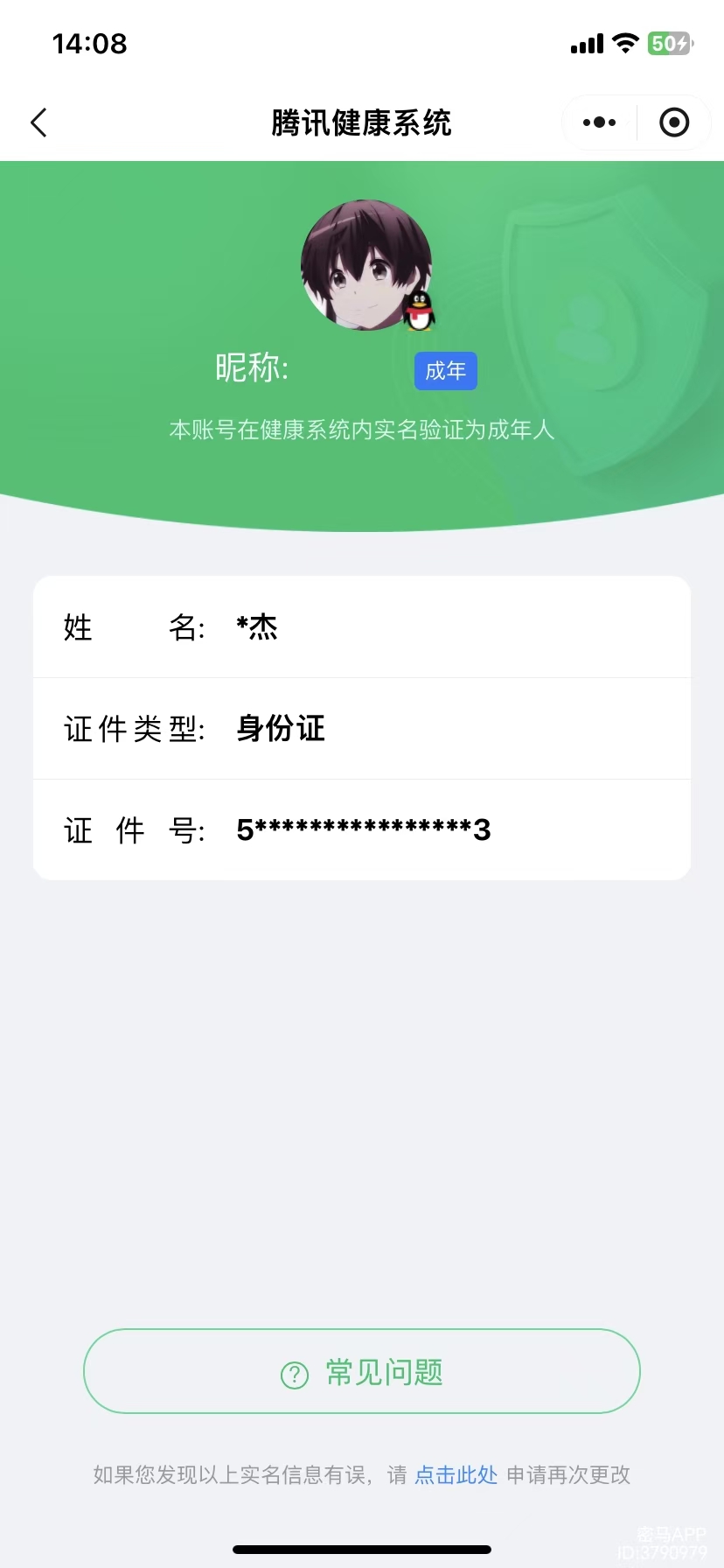Tap the Wi-Fi icon in the status bar
This screenshot has height=1568, width=724.
click(x=625, y=43)
